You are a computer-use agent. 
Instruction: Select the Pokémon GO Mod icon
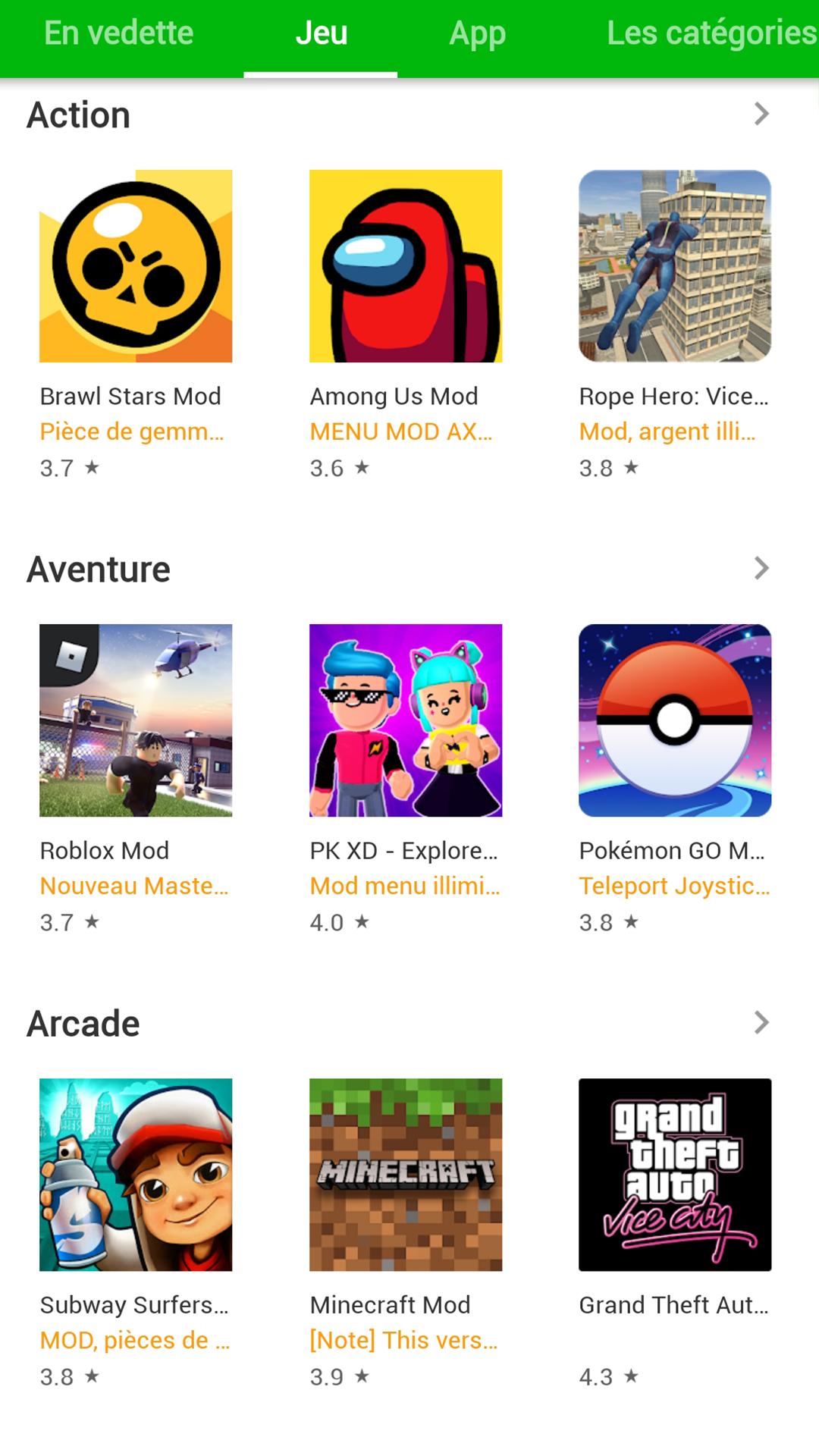click(674, 721)
